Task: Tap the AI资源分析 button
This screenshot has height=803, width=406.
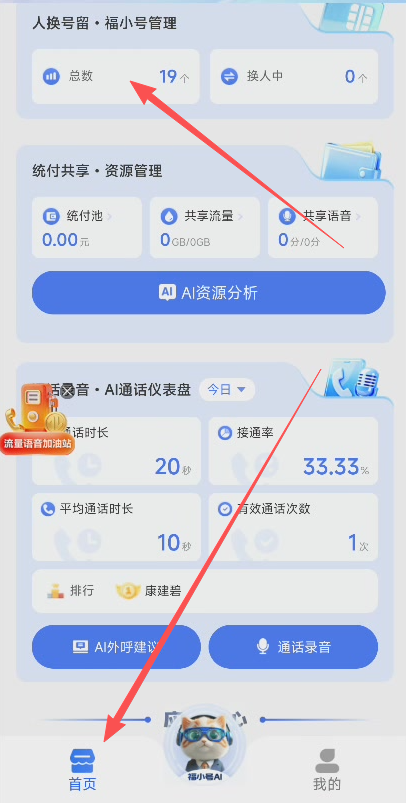Action: [208, 293]
